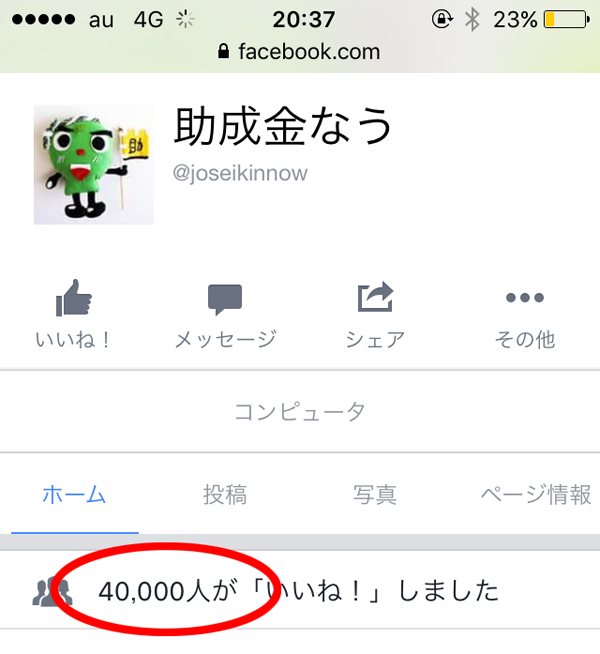Image resolution: width=600 pixels, height=654 pixels.
Task: Like the 助成金なう page
Action: tap(74, 315)
